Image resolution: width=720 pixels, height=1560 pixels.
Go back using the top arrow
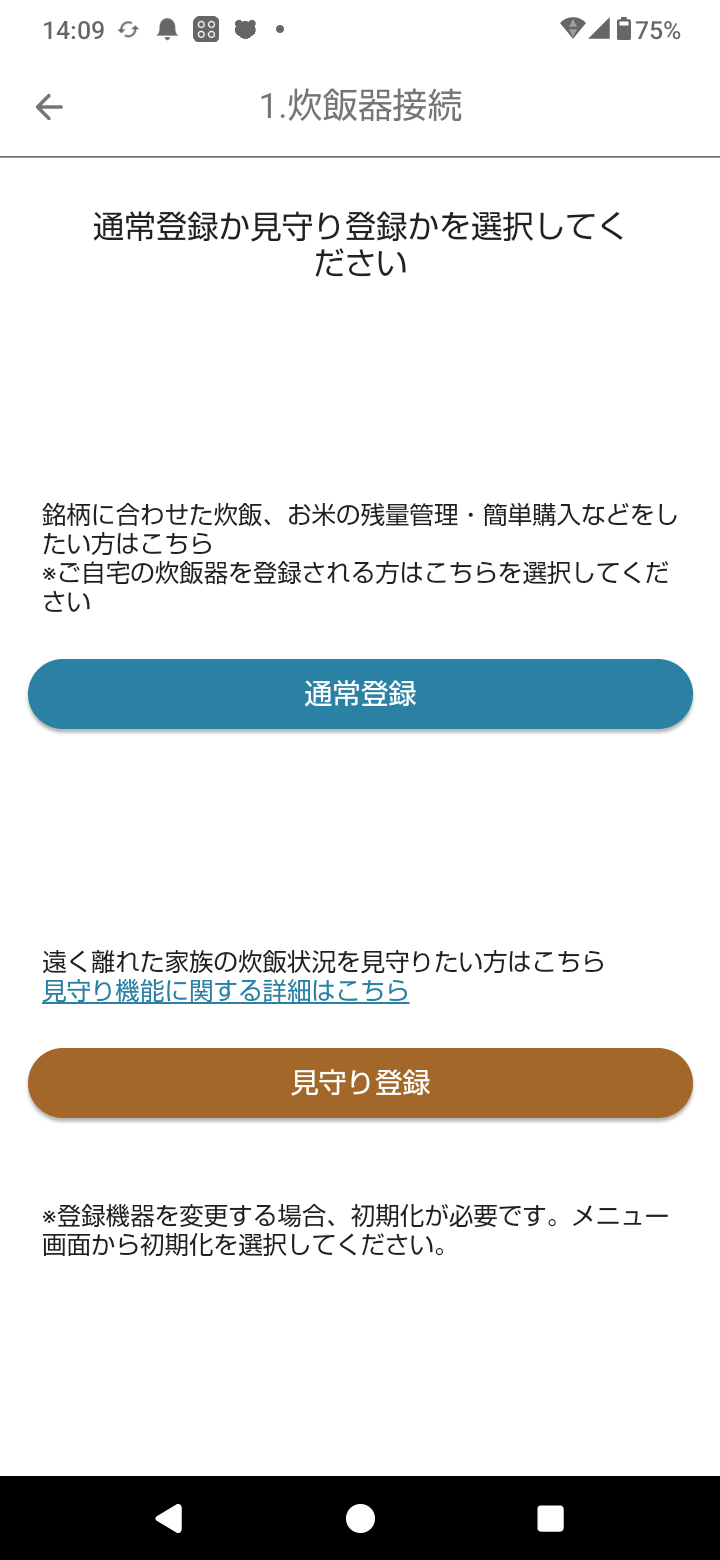tap(48, 107)
